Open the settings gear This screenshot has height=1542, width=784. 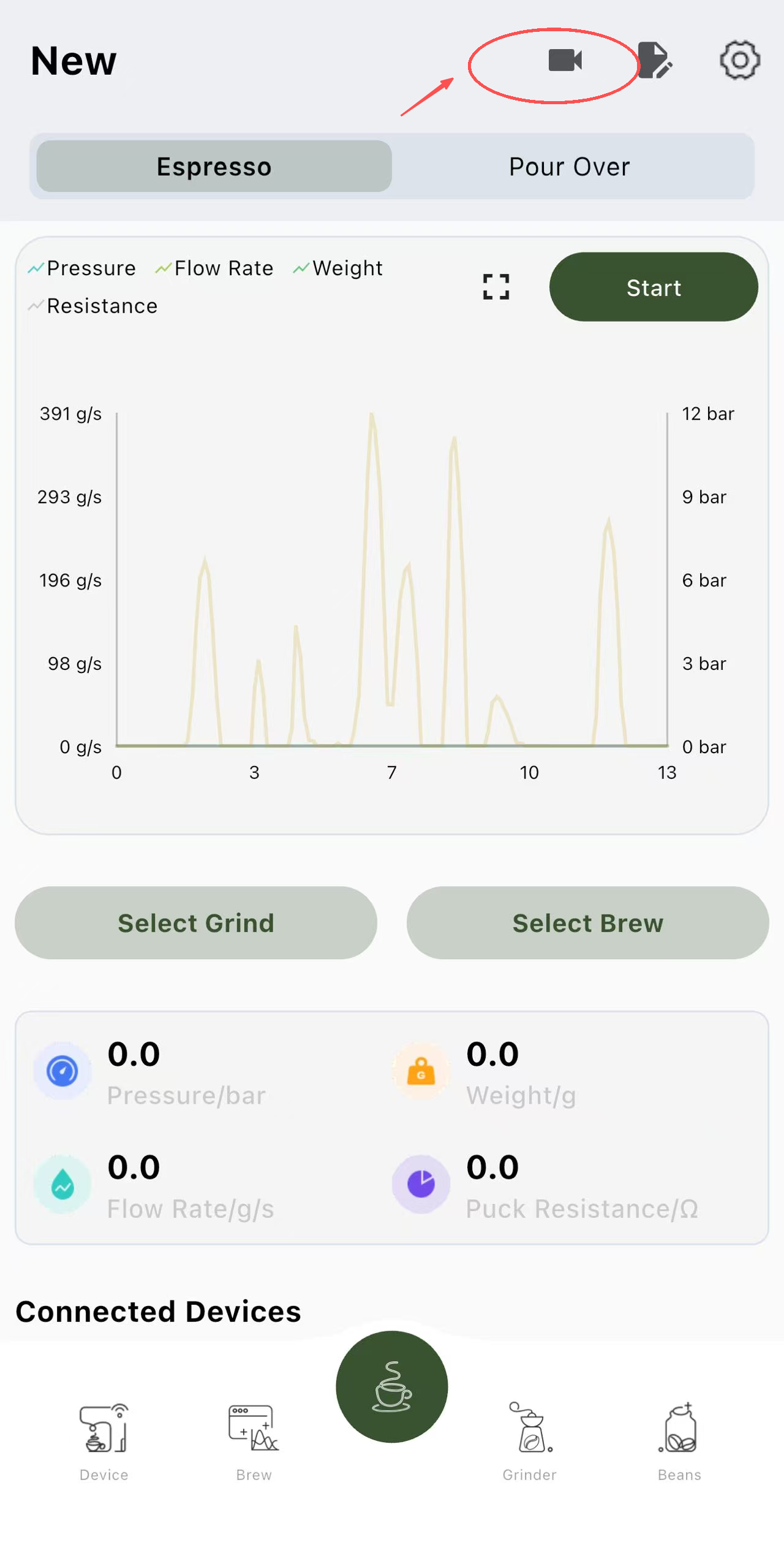pos(740,60)
